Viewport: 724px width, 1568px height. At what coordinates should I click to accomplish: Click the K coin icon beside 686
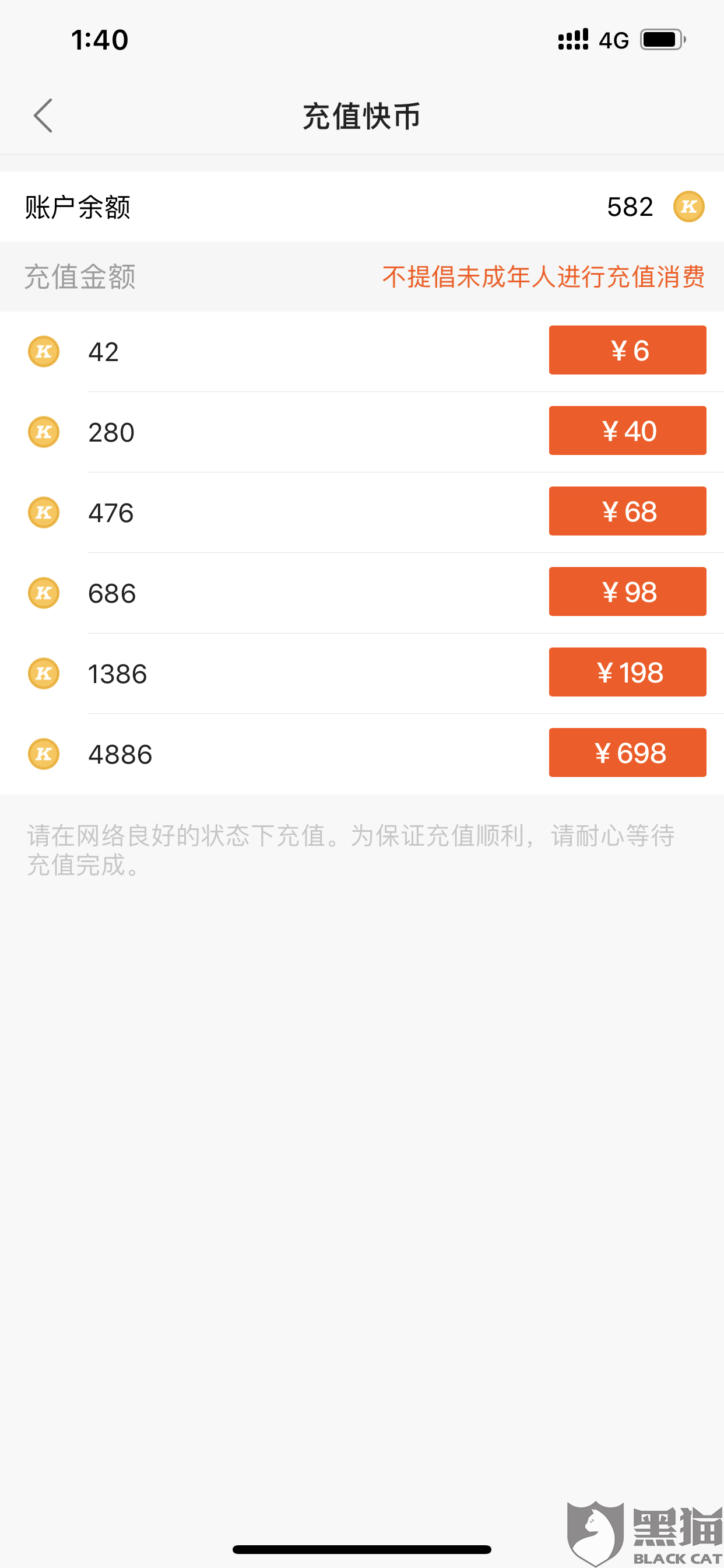(x=43, y=593)
